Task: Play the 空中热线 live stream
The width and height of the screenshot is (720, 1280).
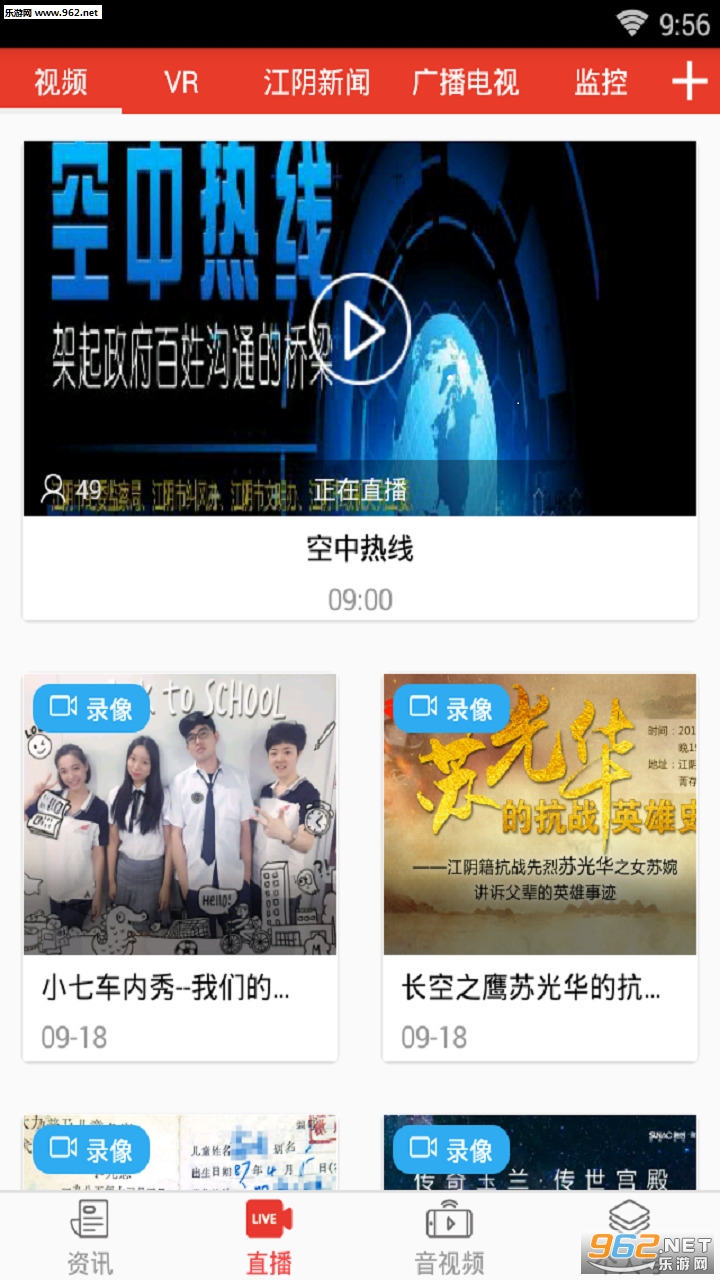Action: (360, 329)
